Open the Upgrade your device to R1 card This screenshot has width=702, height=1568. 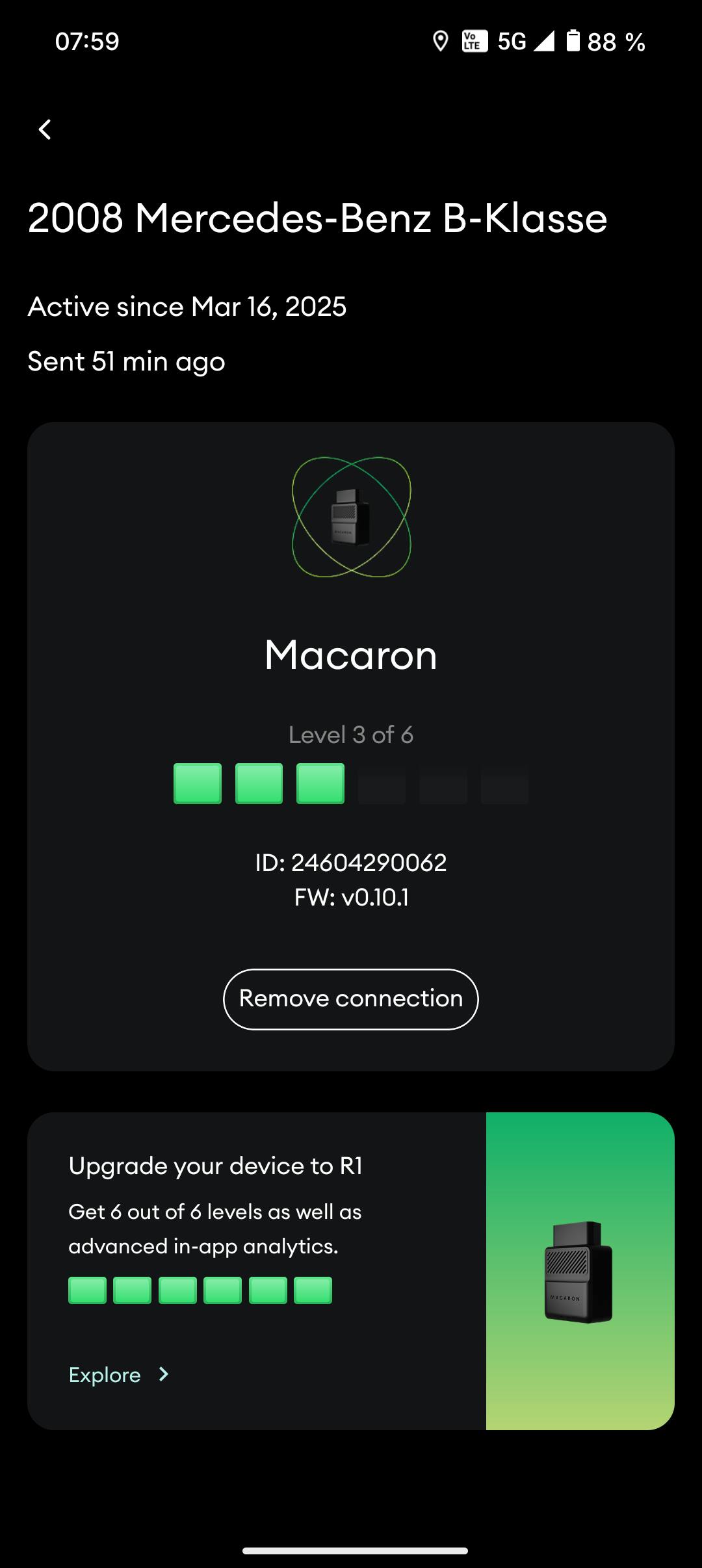pos(351,1271)
